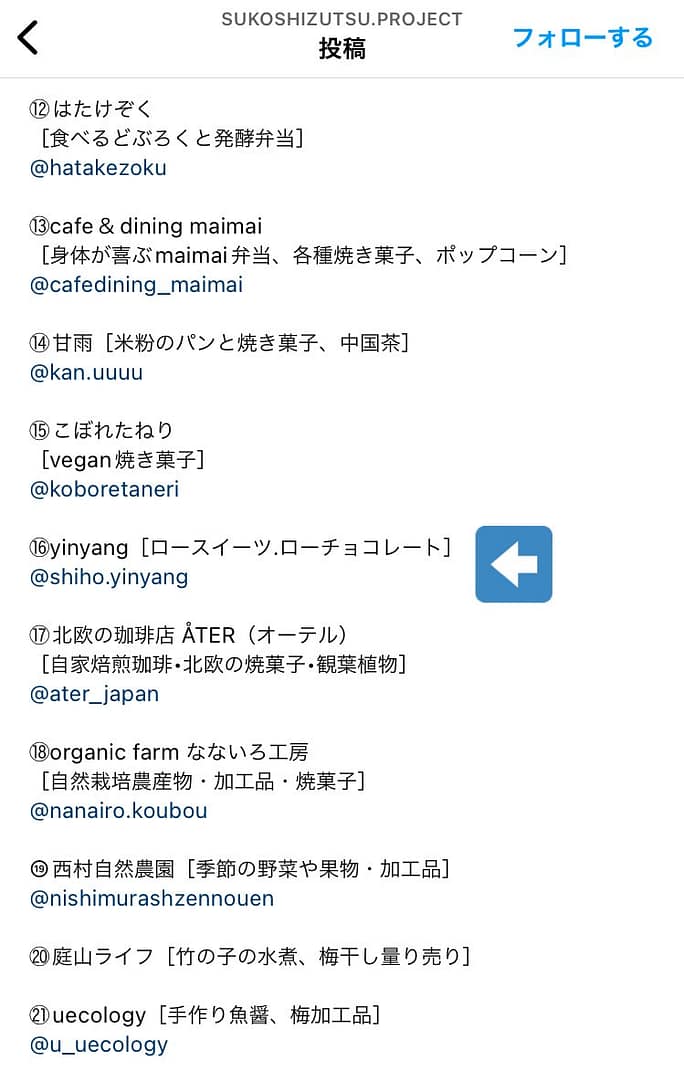Visit the @kan.uuuu account link
The width and height of the screenshot is (684, 1079).
pyautogui.click(x=86, y=372)
